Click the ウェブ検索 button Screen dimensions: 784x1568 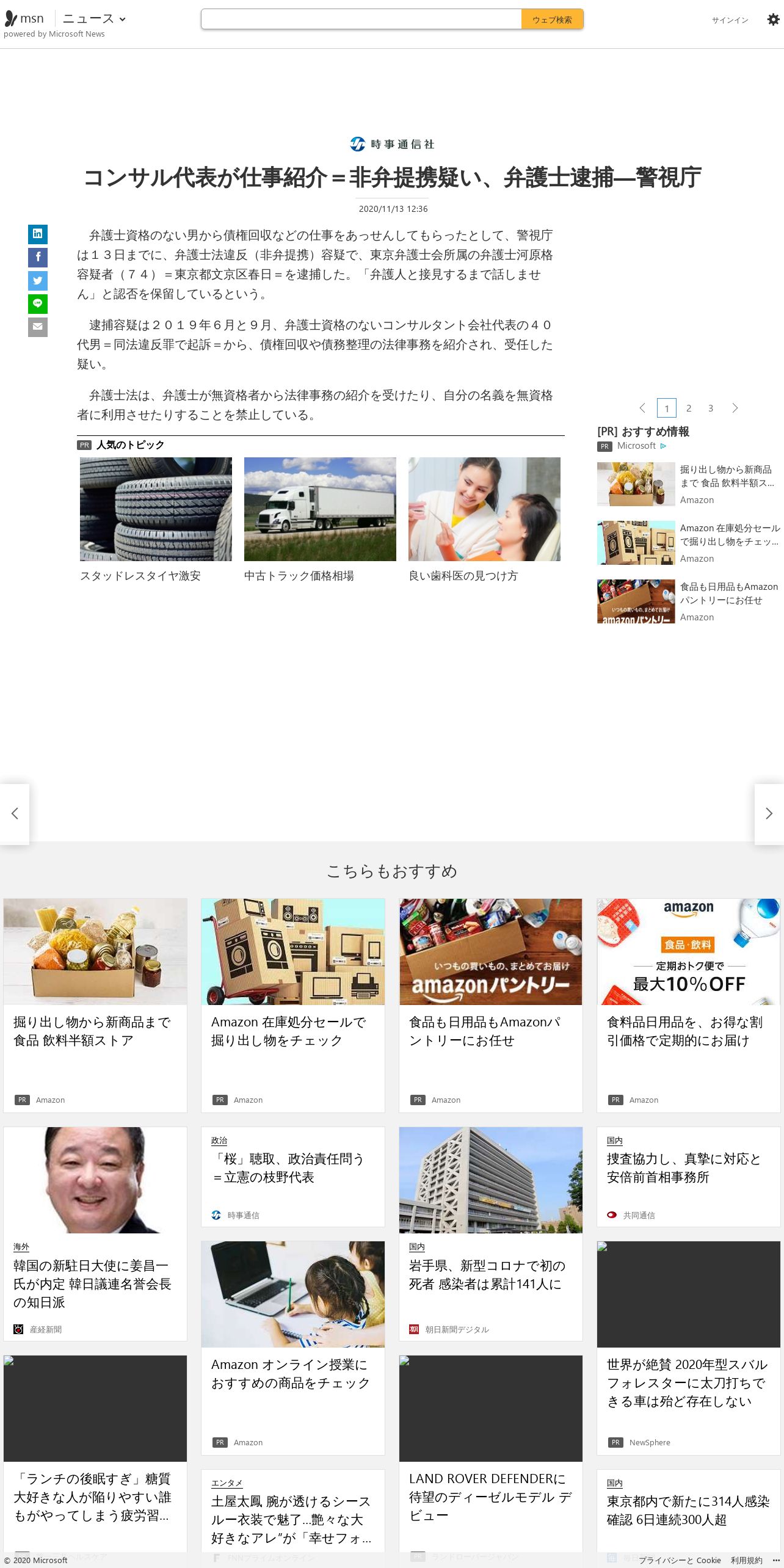coord(552,19)
